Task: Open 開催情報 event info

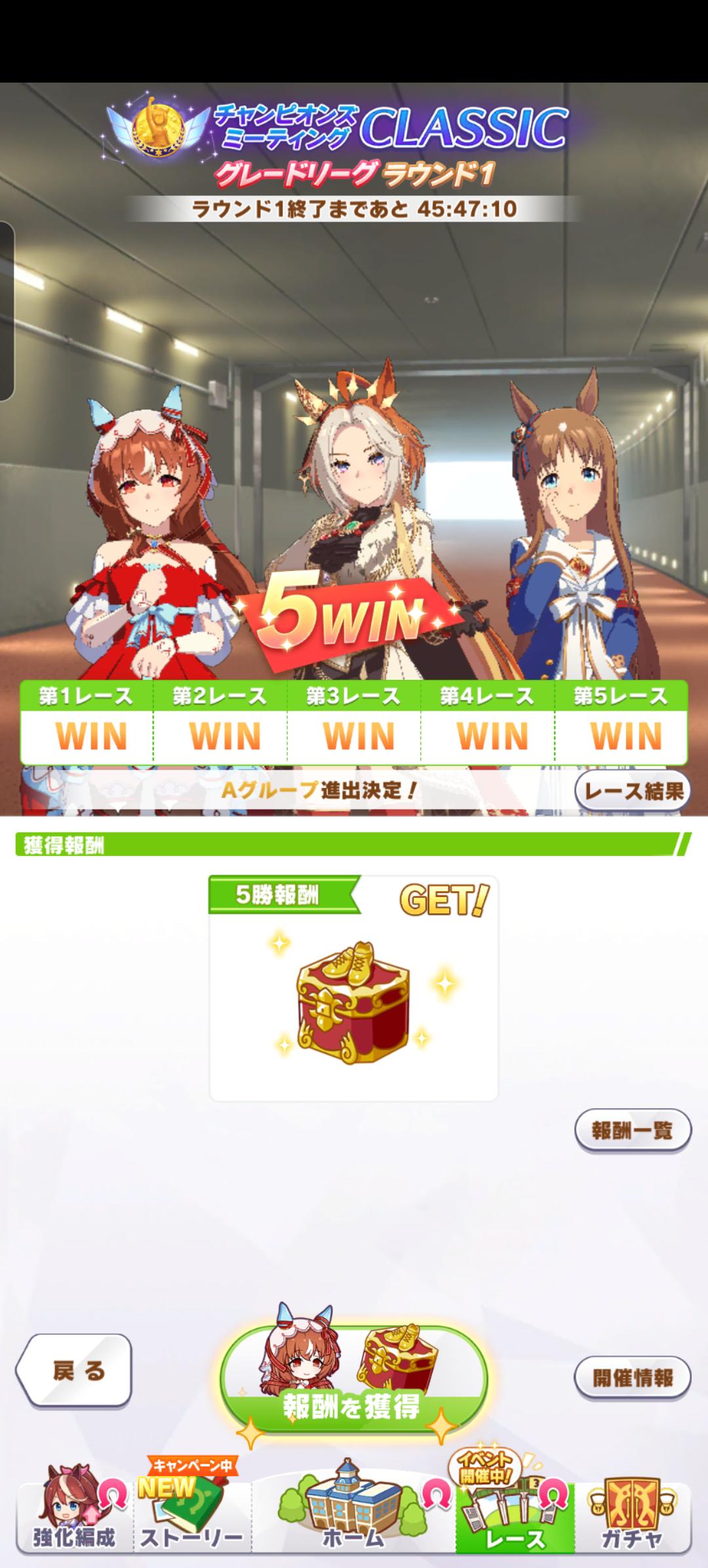Action: pos(633,1377)
